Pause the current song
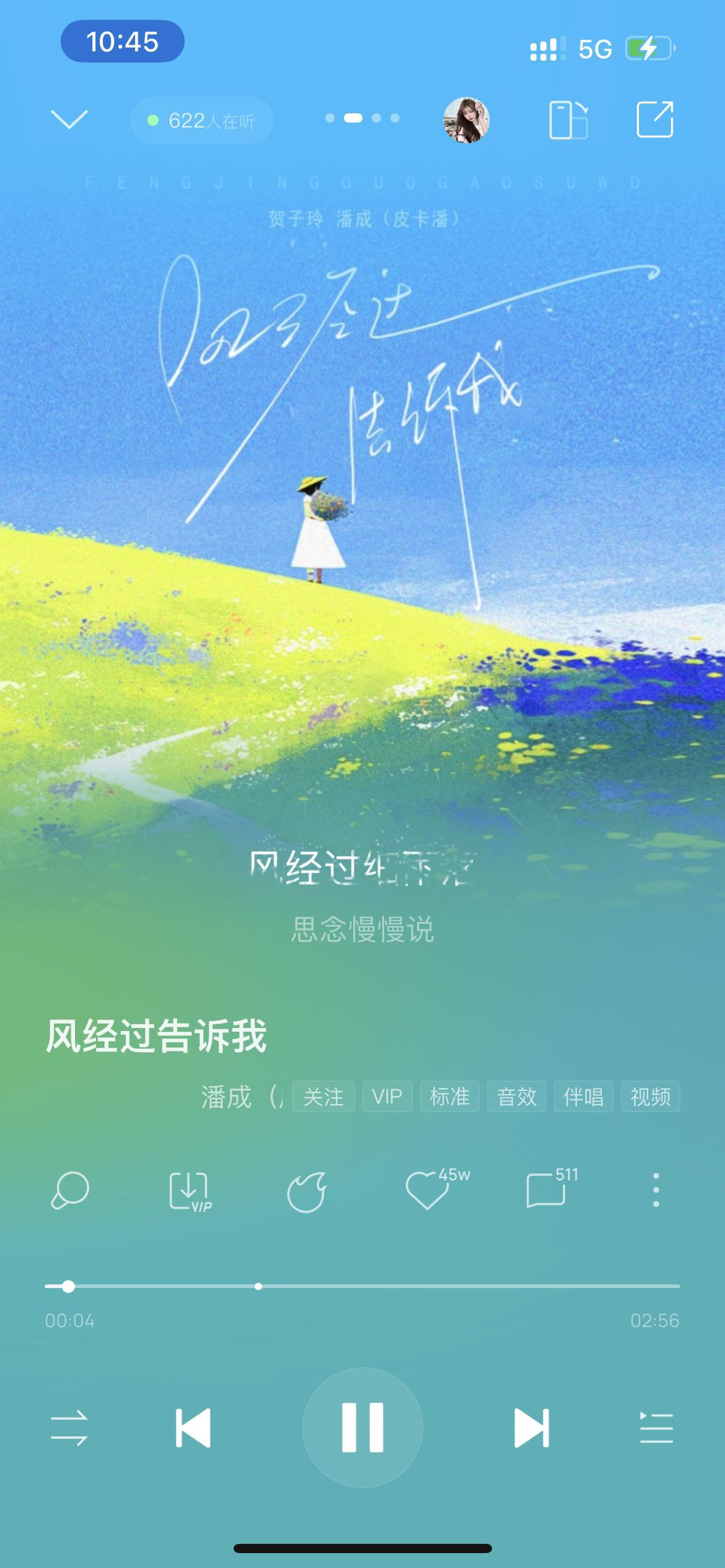 pos(362,1427)
